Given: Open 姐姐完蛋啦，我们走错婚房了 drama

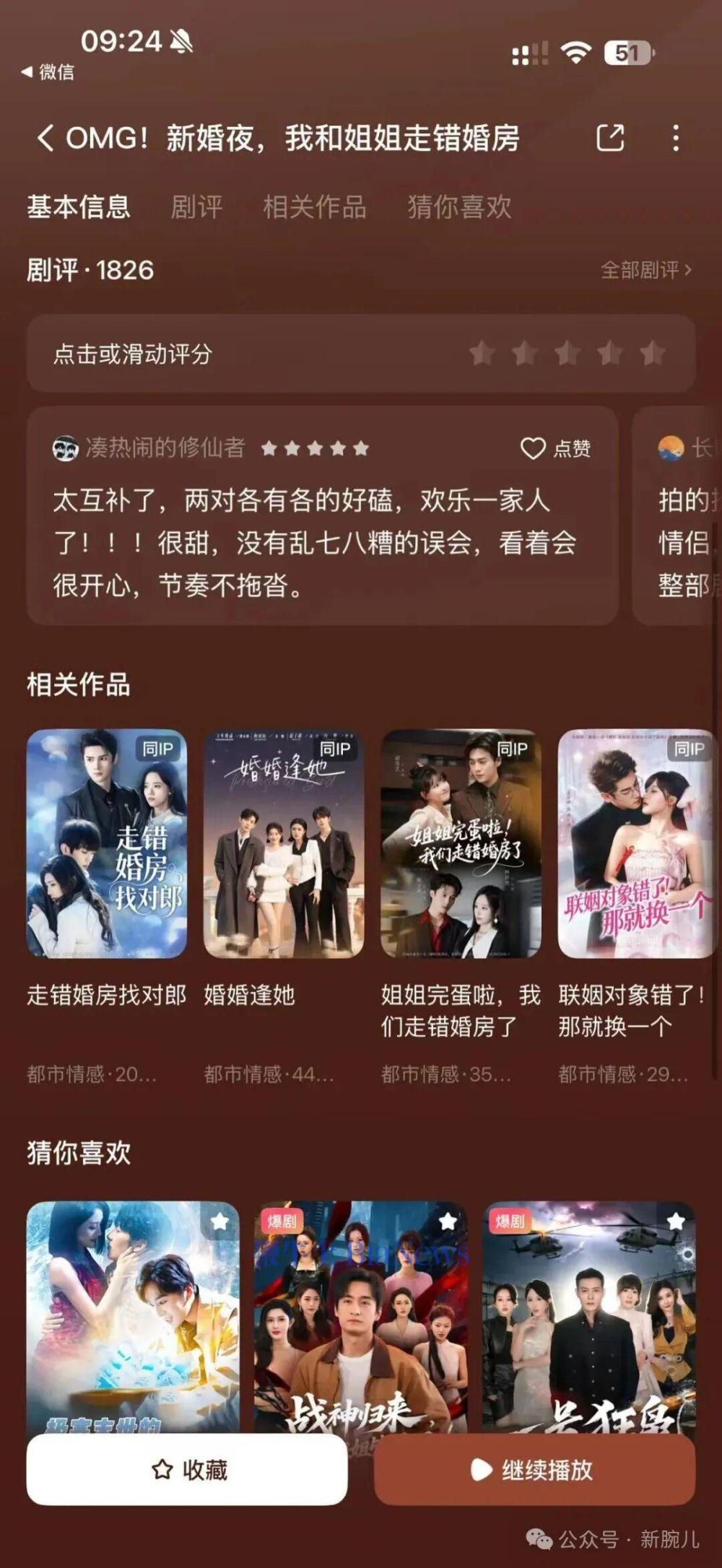Looking at the screenshot, I should [461, 843].
